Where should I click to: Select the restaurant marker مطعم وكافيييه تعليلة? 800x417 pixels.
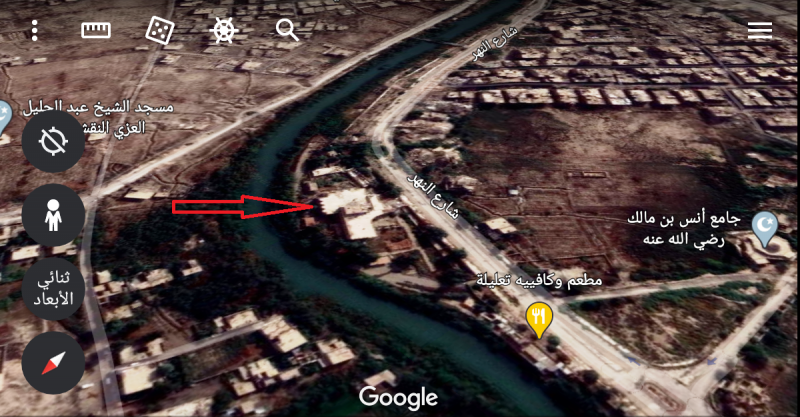point(539,320)
